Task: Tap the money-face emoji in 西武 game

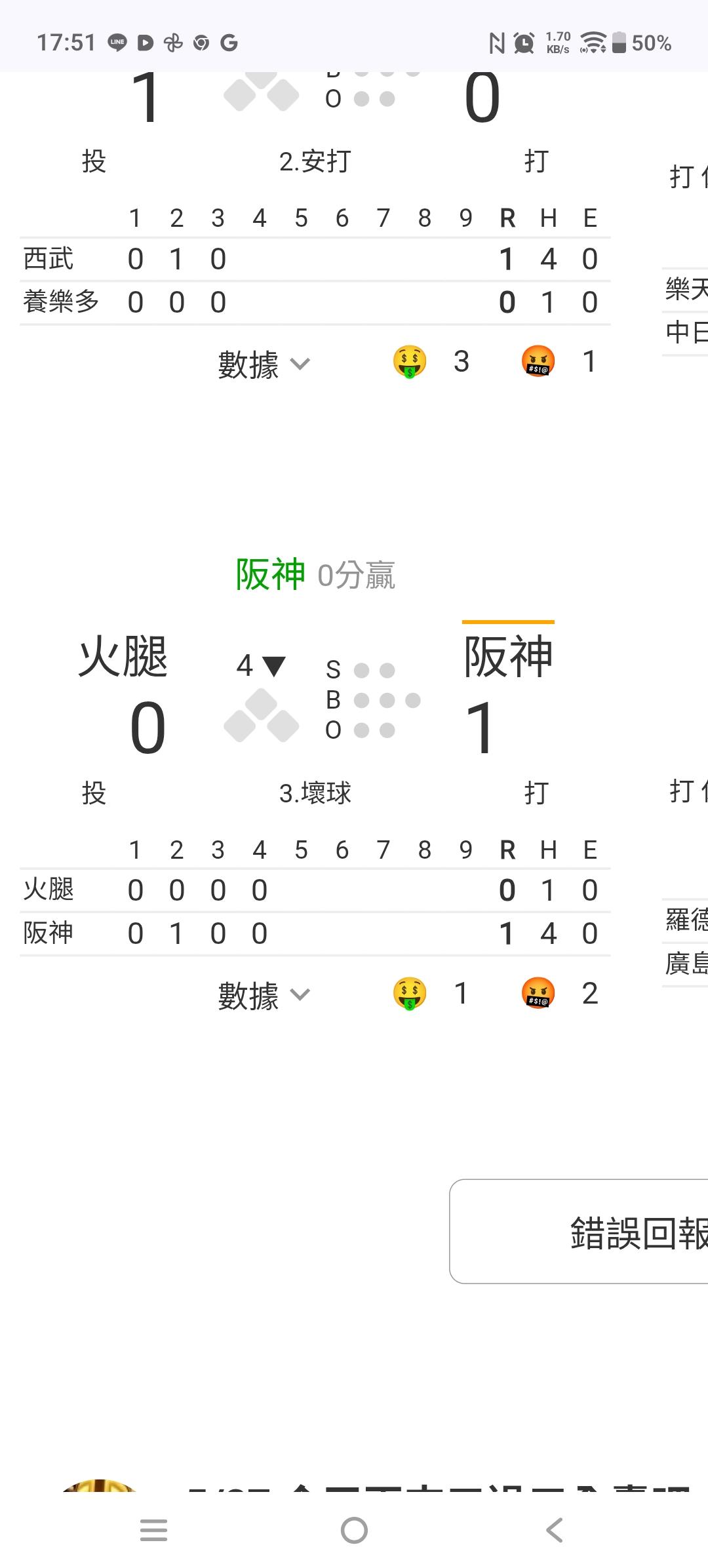Action: tap(410, 362)
